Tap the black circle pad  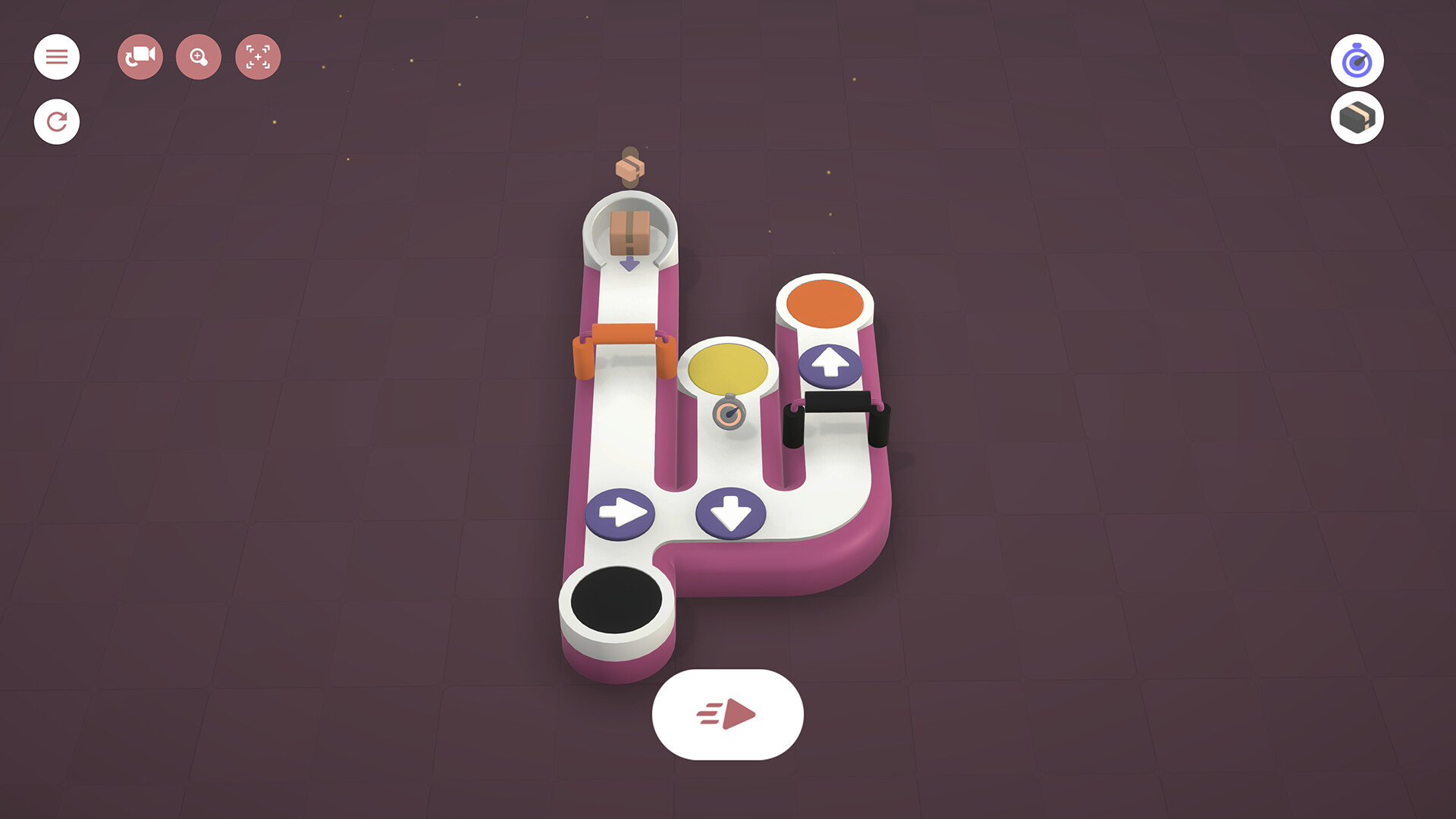(616, 599)
